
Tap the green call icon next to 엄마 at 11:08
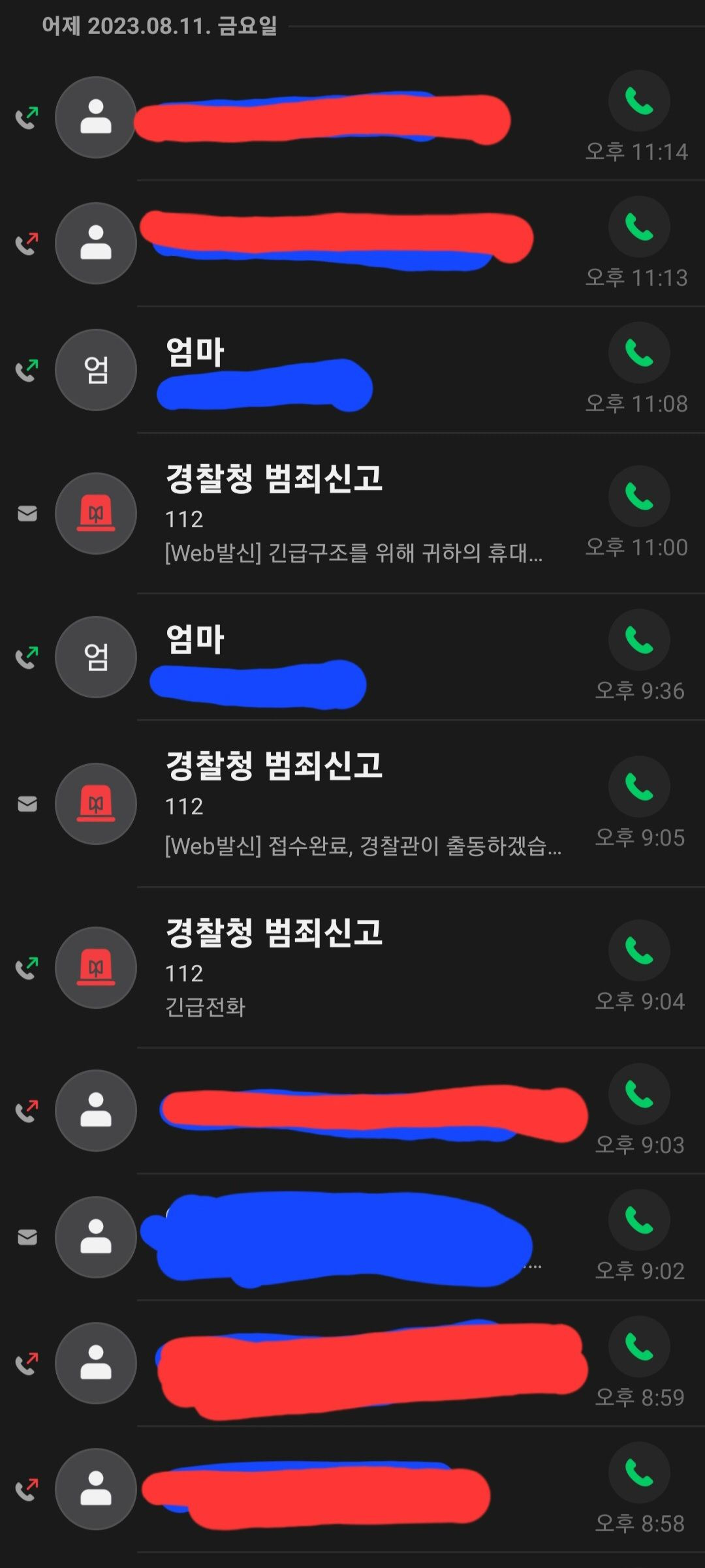click(639, 352)
